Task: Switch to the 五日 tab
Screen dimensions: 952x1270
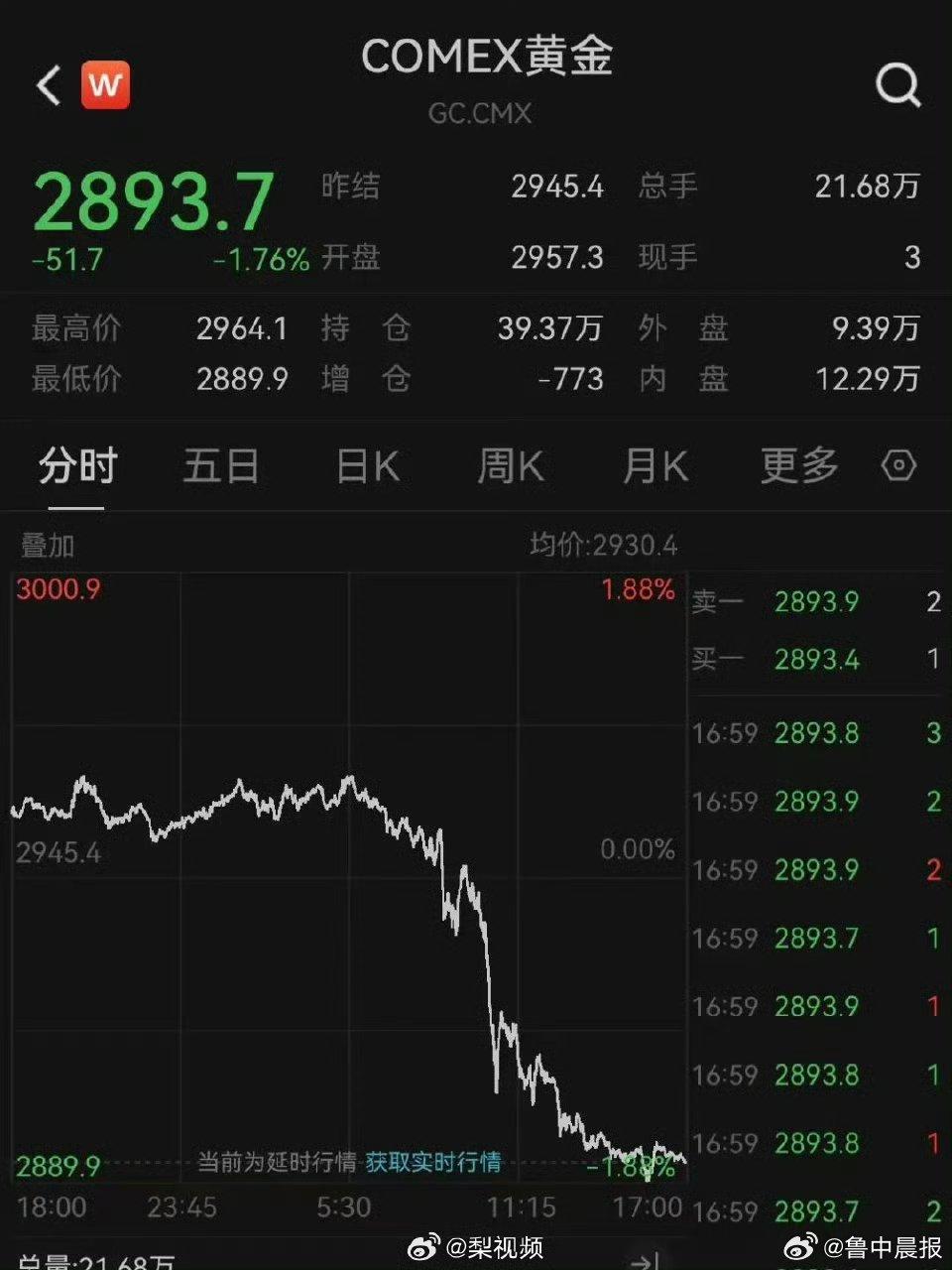Action: coord(222,465)
